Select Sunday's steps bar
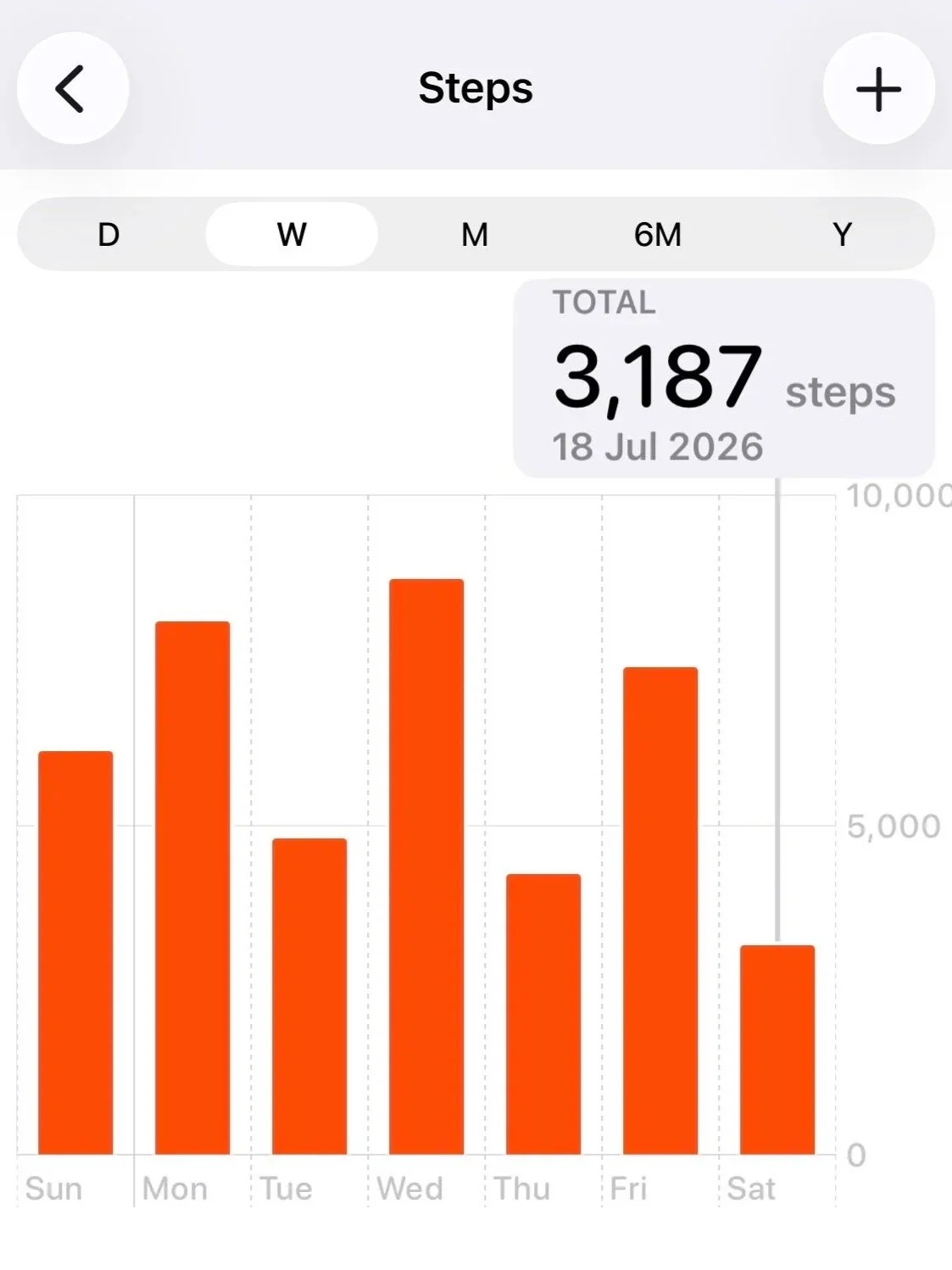 75,953
